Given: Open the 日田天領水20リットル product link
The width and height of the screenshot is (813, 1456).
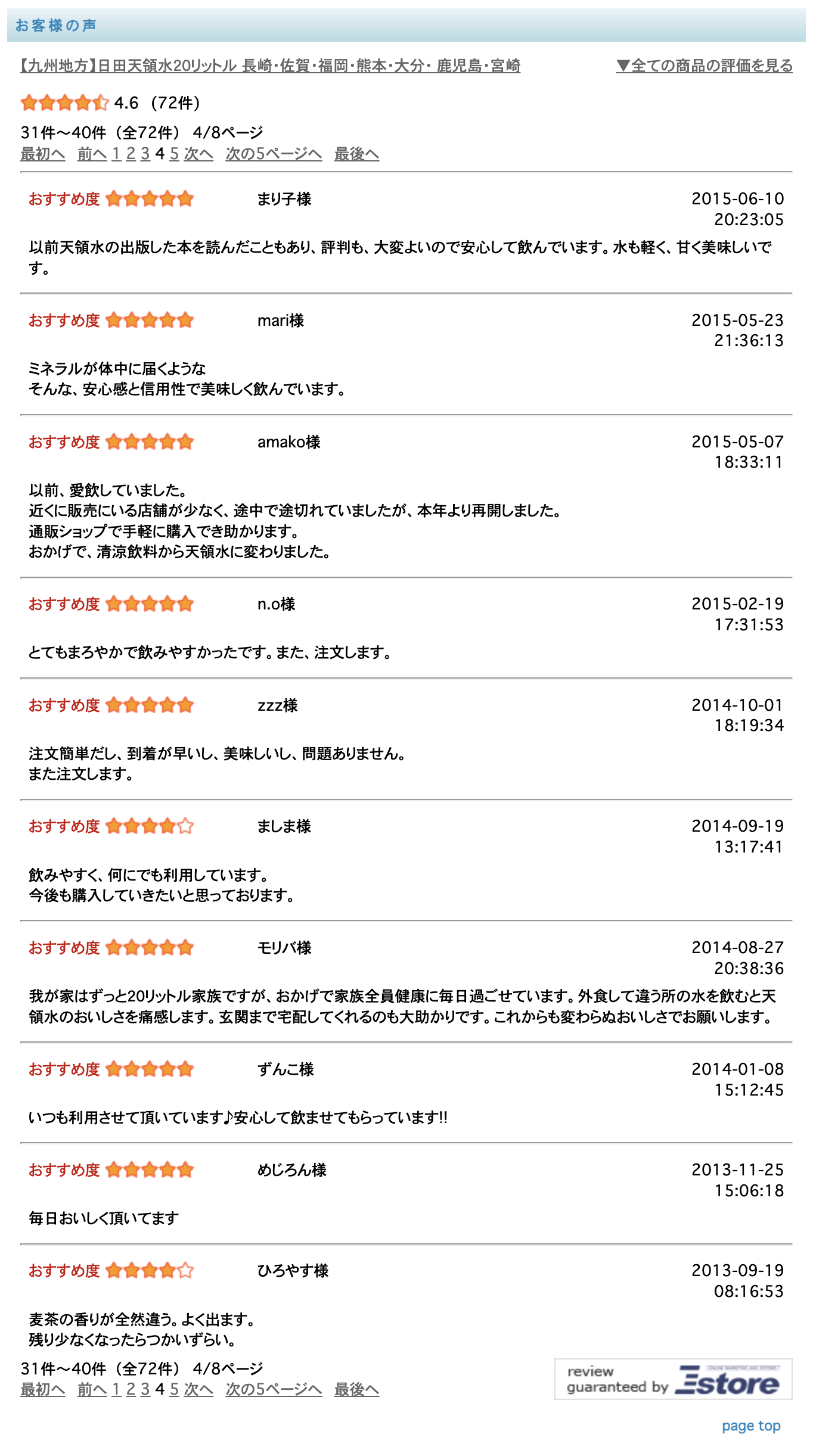Looking at the screenshot, I should pyautogui.click(x=271, y=66).
